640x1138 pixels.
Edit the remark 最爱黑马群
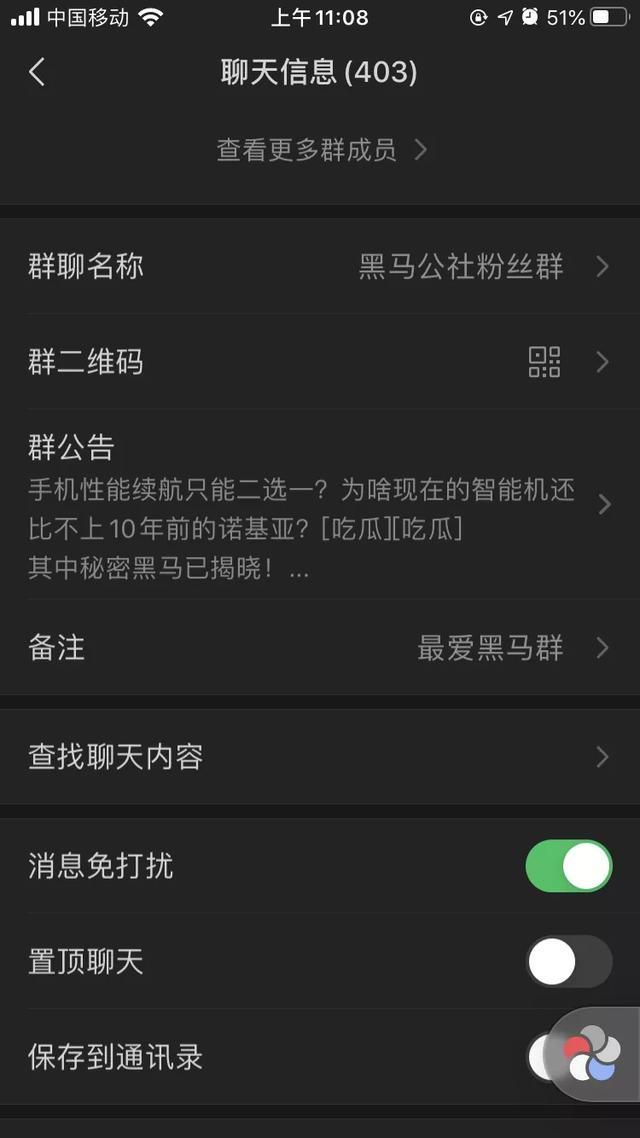(320, 648)
